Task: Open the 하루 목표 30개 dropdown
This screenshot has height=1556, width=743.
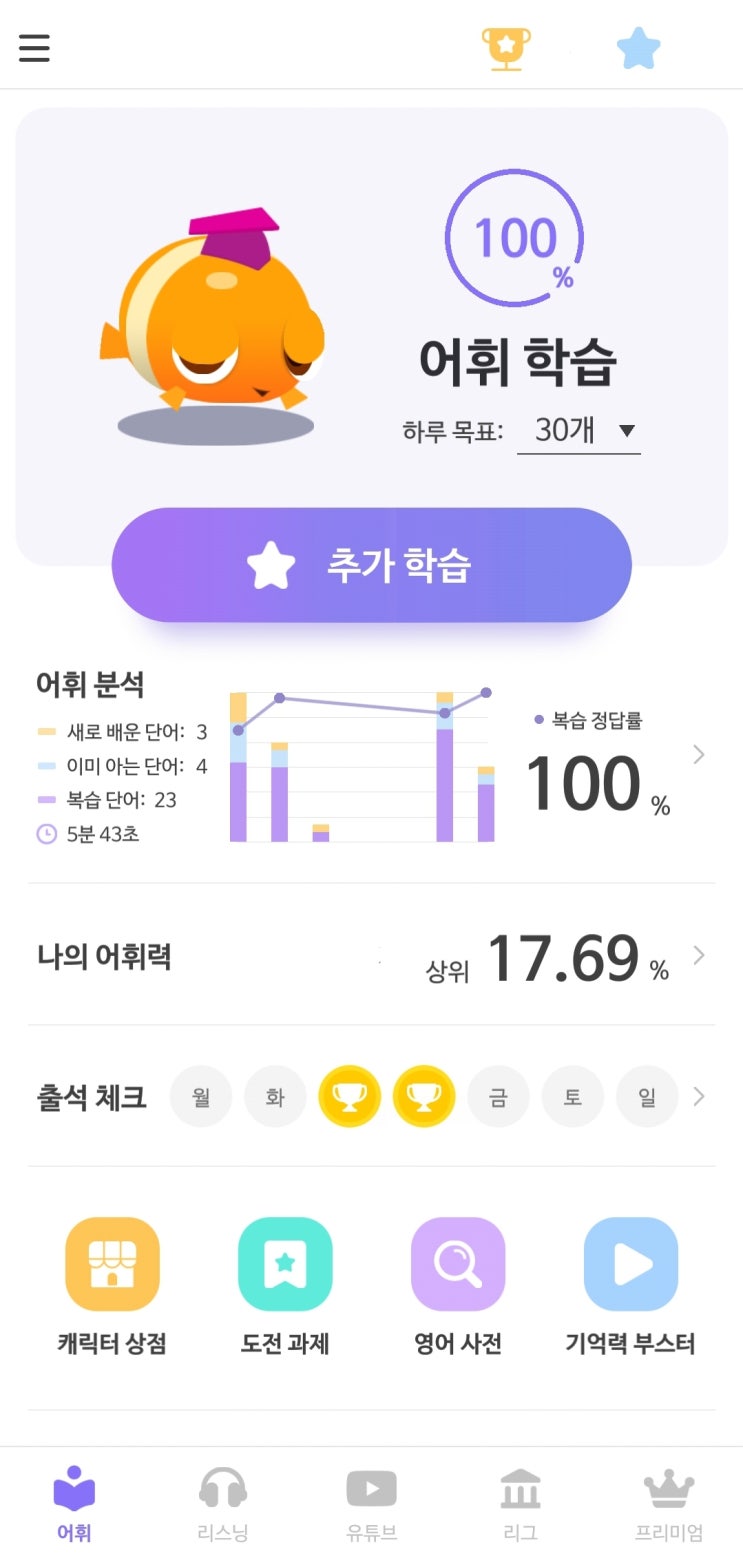Action: click(579, 431)
